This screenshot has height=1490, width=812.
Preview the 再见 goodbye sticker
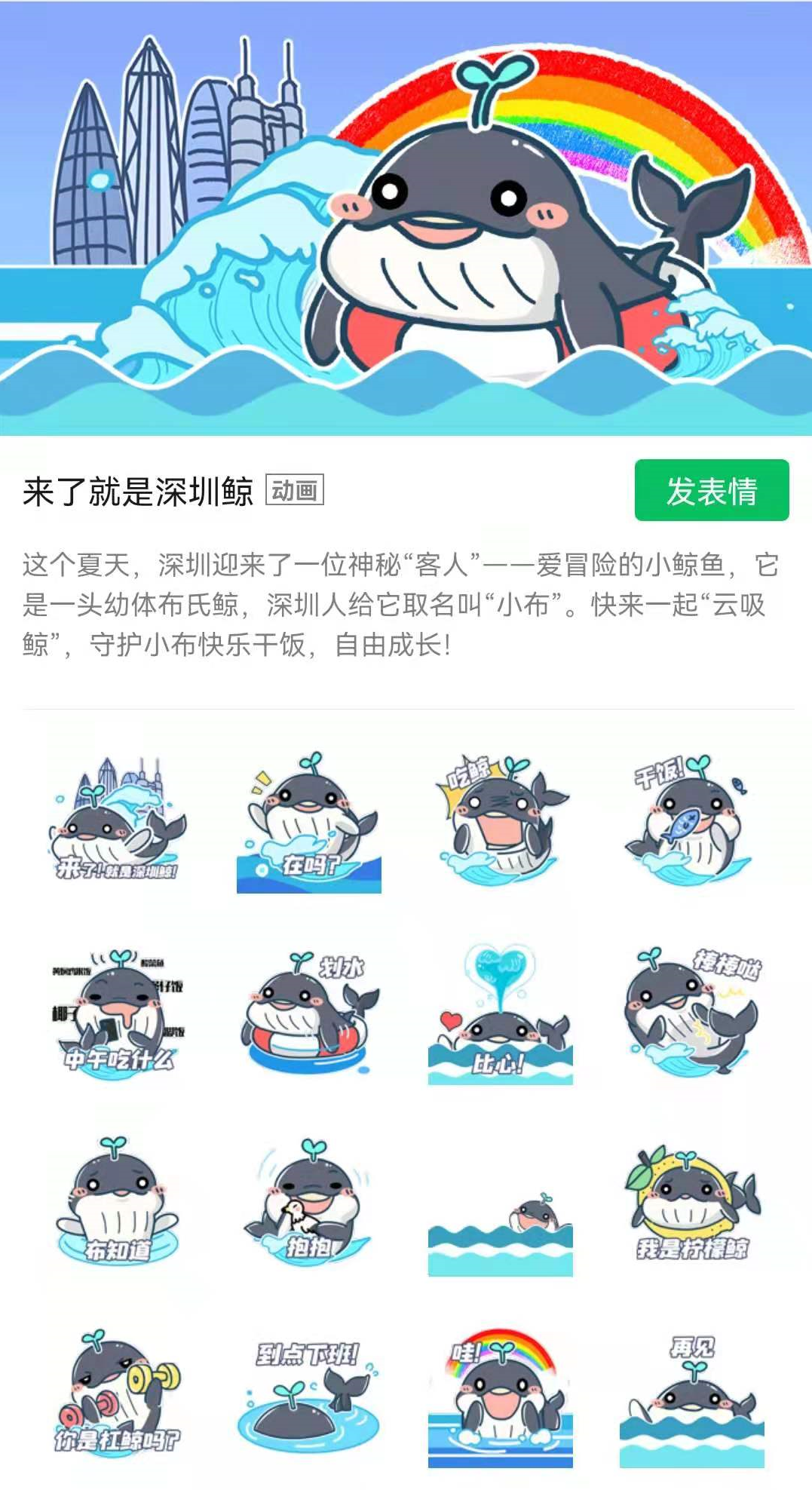coord(691,1395)
